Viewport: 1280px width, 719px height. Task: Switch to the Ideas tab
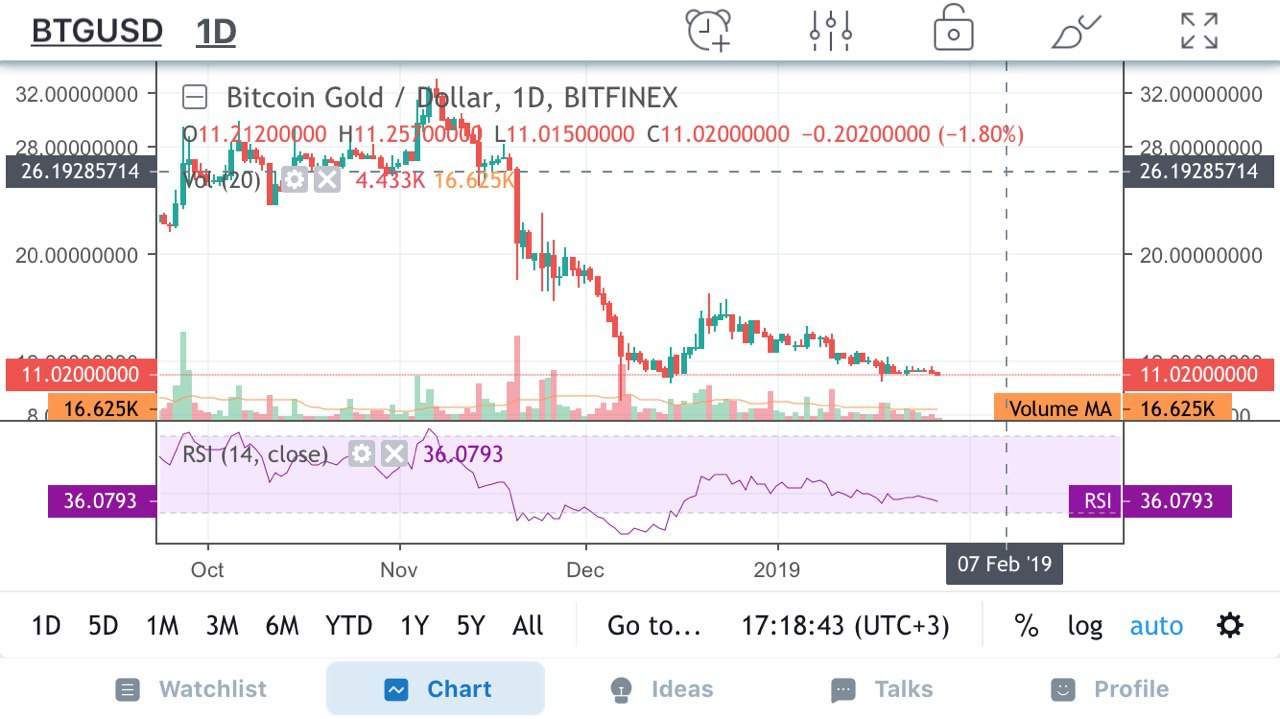pos(662,689)
